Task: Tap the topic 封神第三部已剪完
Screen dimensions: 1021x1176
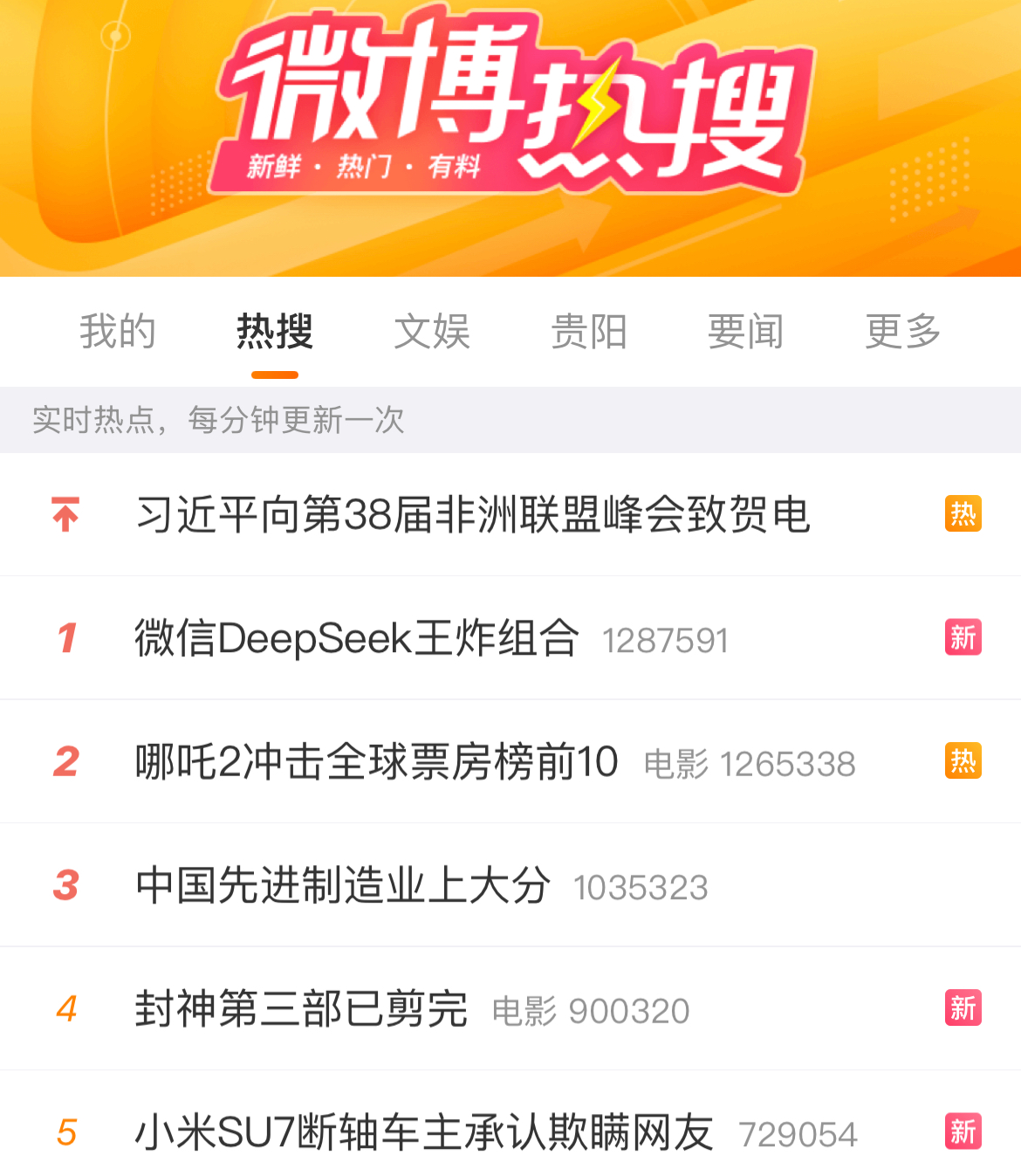Action: (x=301, y=1009)
